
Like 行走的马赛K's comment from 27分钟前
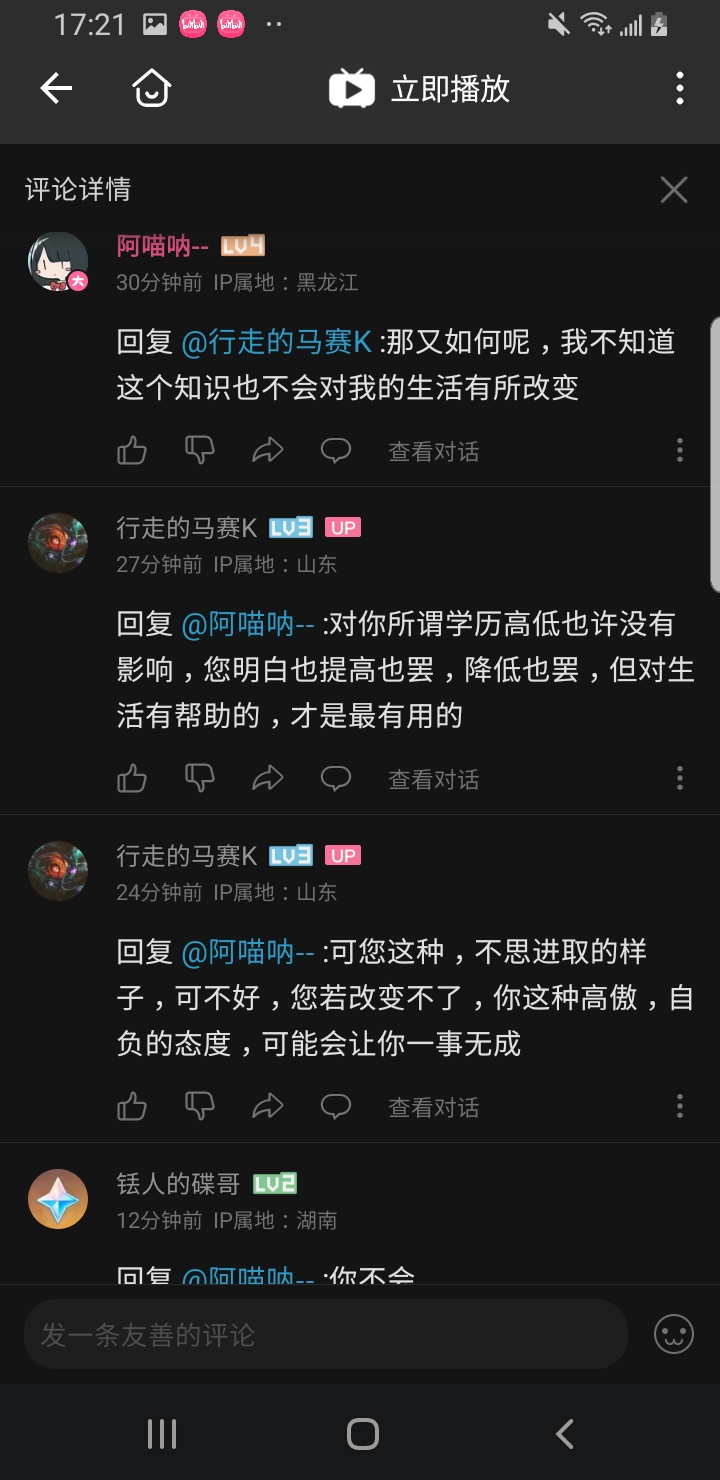click(x=132, y=779)
